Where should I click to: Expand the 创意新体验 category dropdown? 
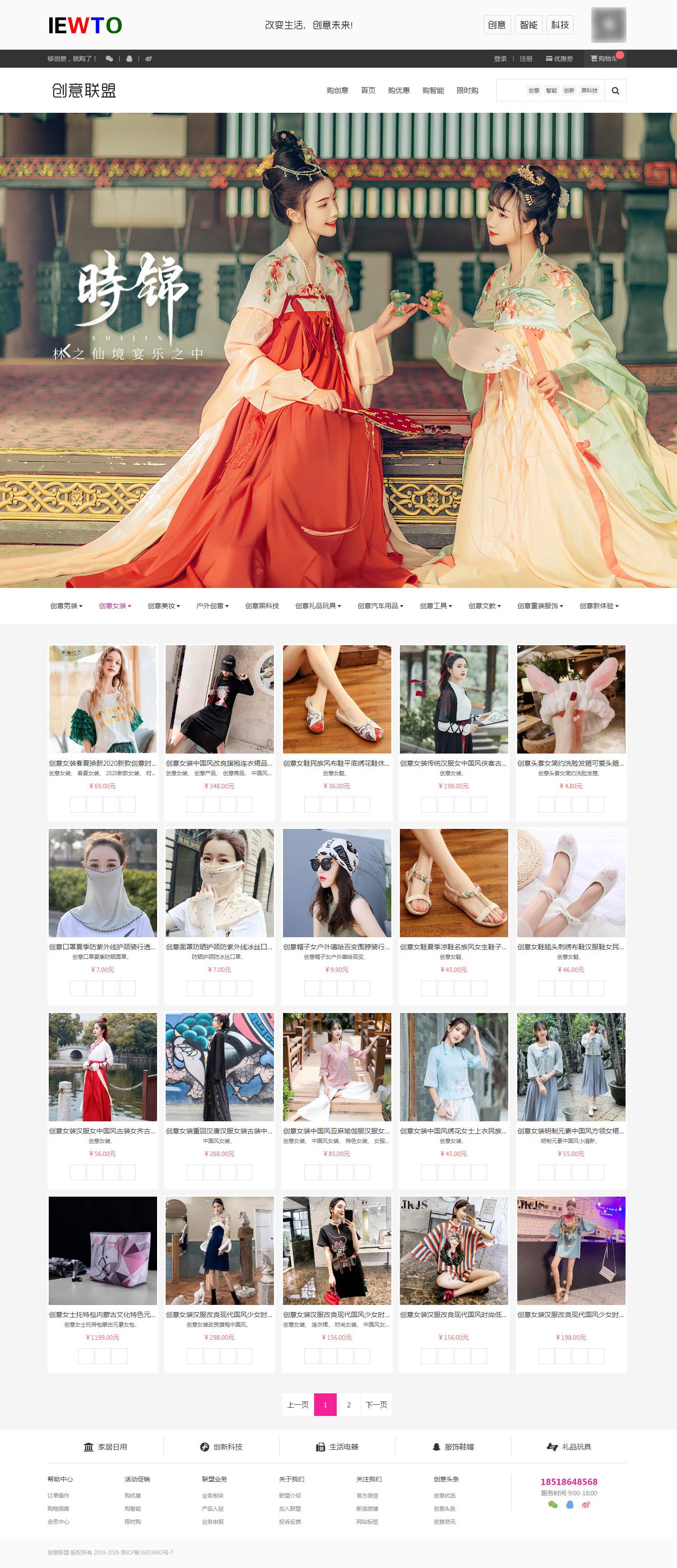coord(598,606)
